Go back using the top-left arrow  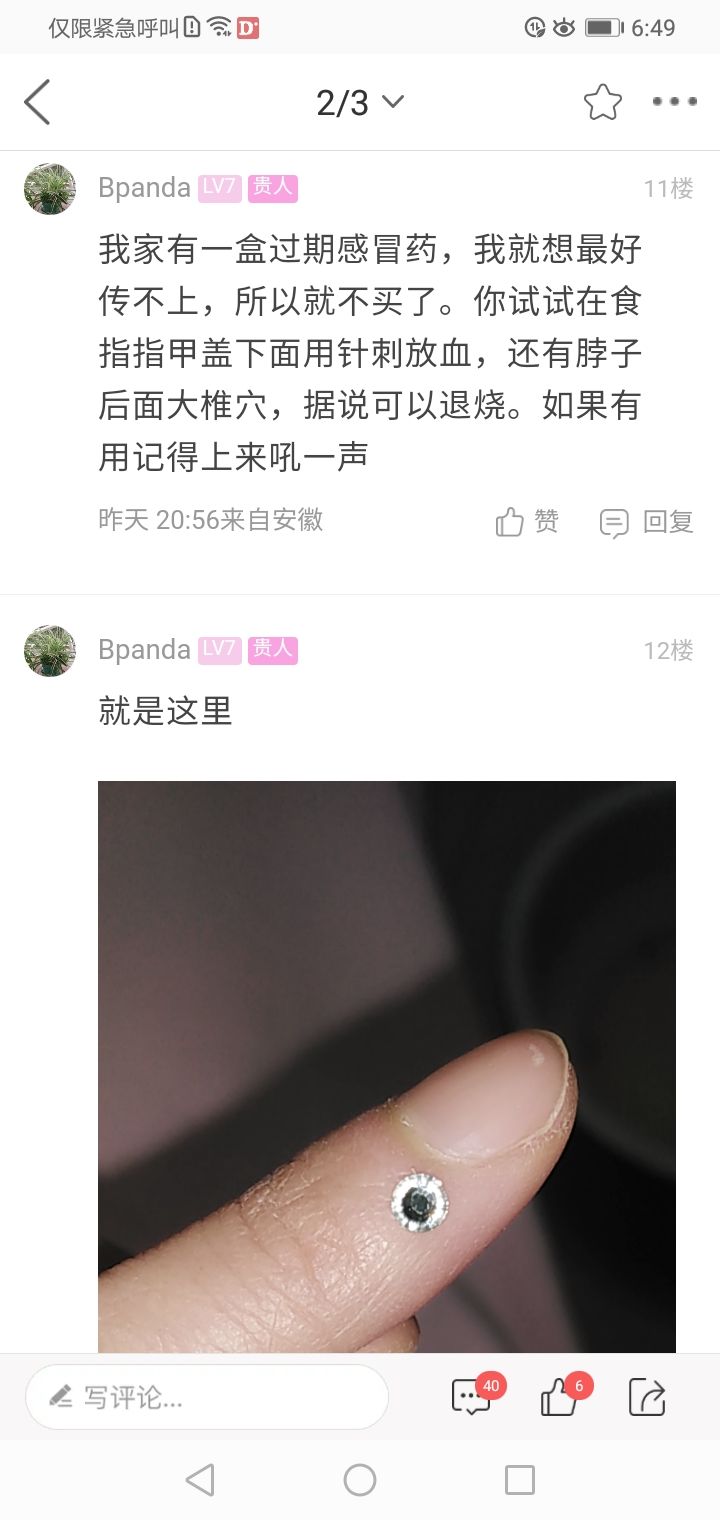[37, 102]
